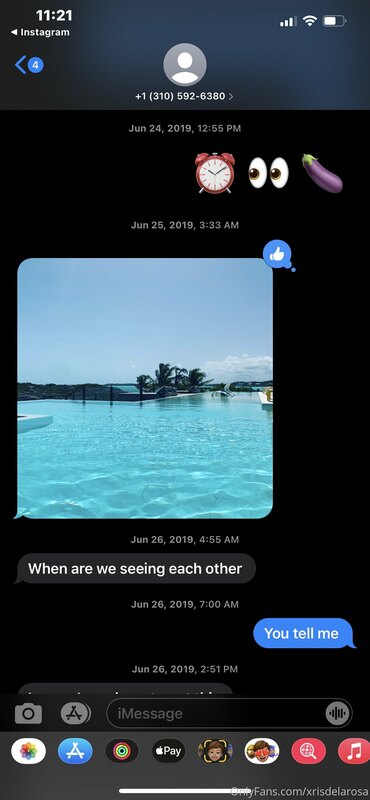The width and height of the screenshot is (370, 800).
Task: Open the Photos iMessage app
Action: tap(29, 751)
